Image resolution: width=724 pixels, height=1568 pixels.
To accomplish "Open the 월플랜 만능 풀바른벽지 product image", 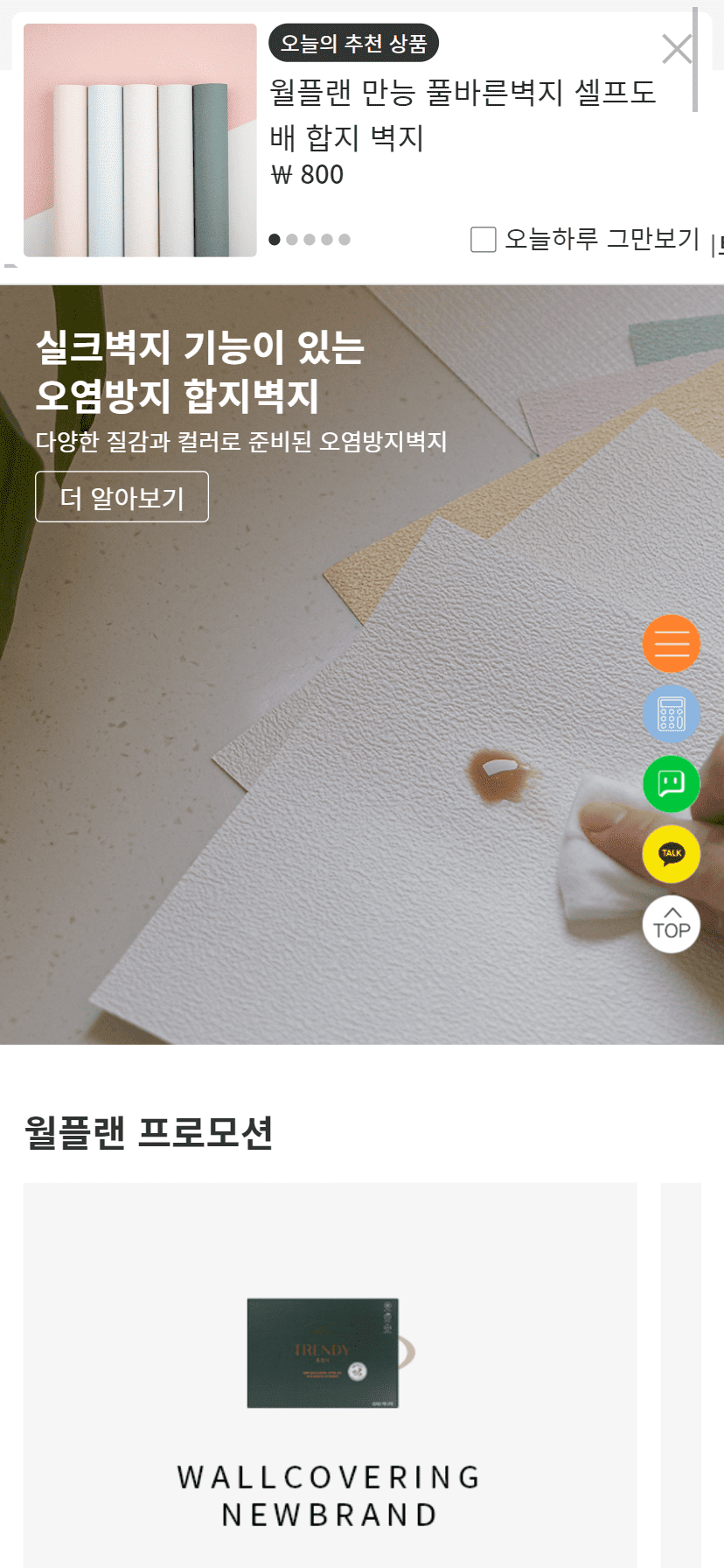I will 140,141.
